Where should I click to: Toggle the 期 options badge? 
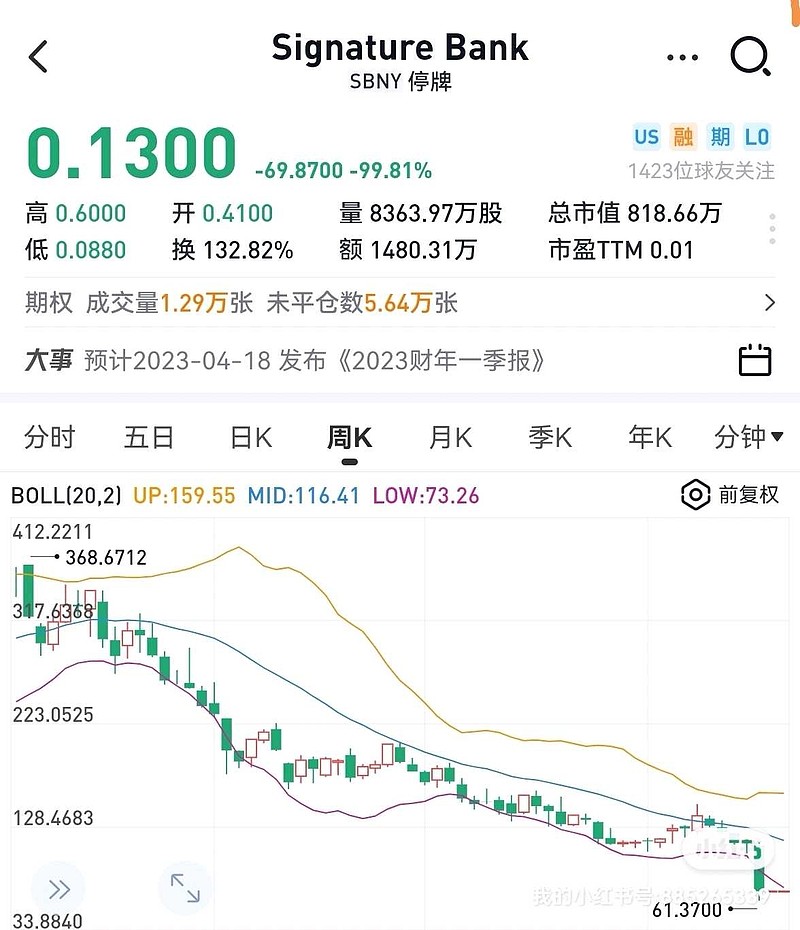click(x=721, y=137)
